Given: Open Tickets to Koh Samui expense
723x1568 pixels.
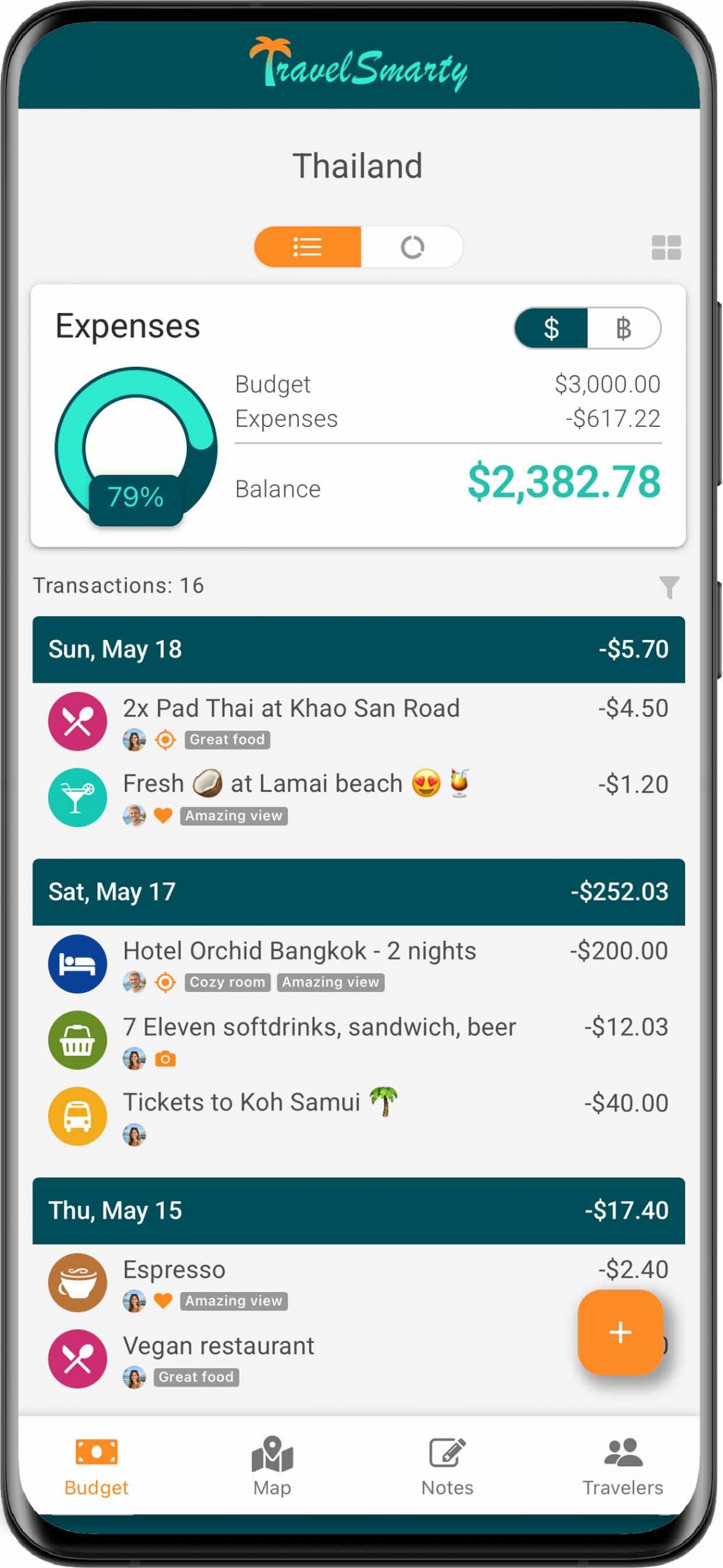Looking at the screenshot, I should [242, 1103].
